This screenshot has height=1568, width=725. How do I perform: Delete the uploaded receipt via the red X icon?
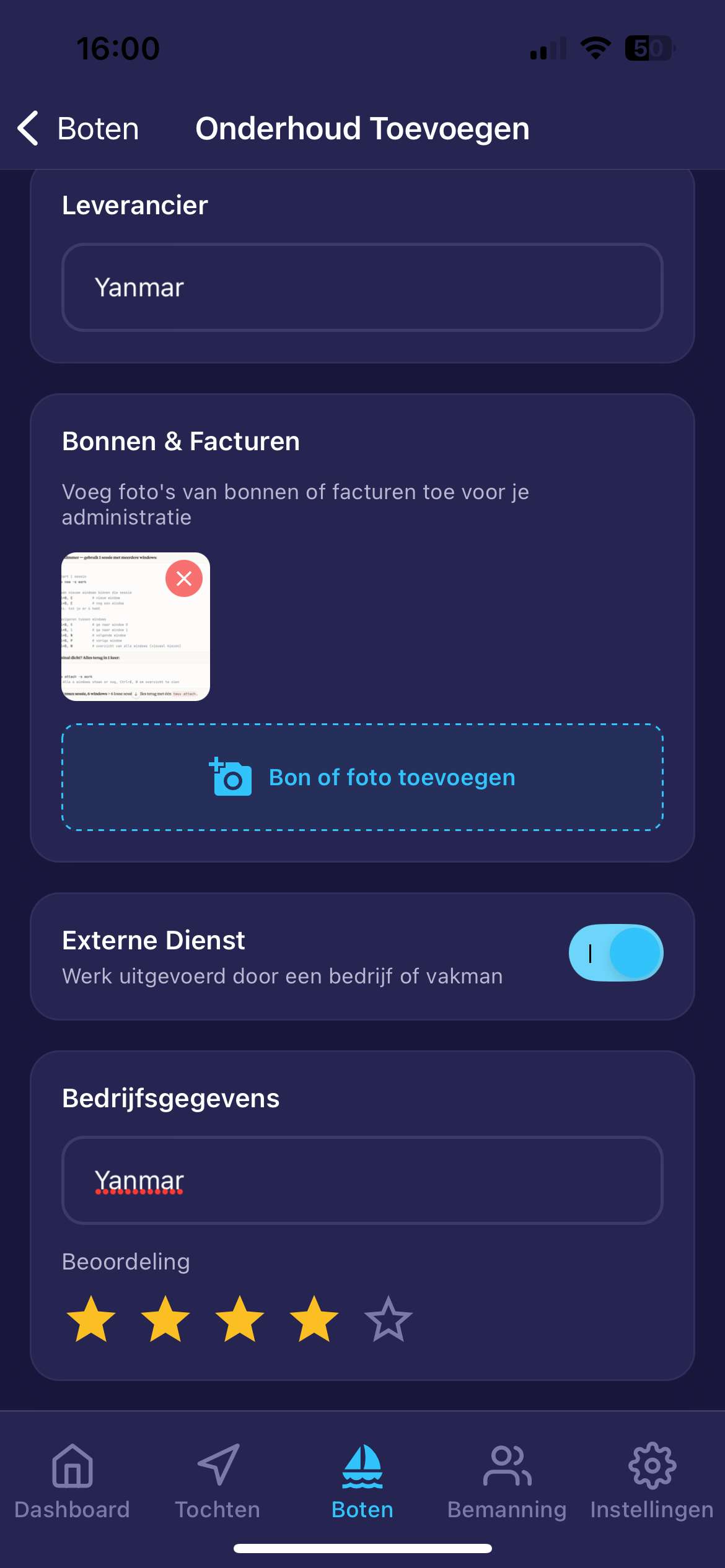pyautogui.click(x=183, y=579)
